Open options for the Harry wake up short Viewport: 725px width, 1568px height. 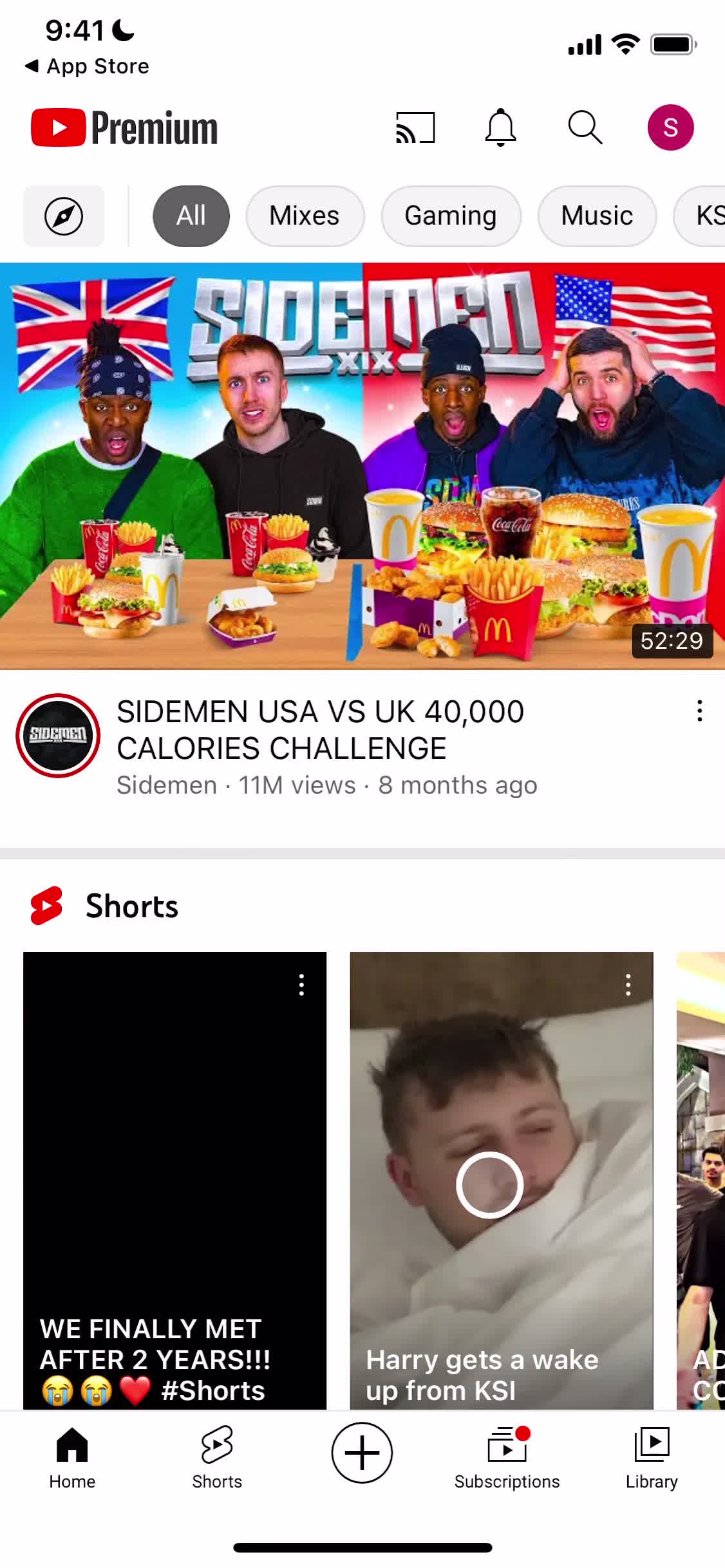point(628,985)
